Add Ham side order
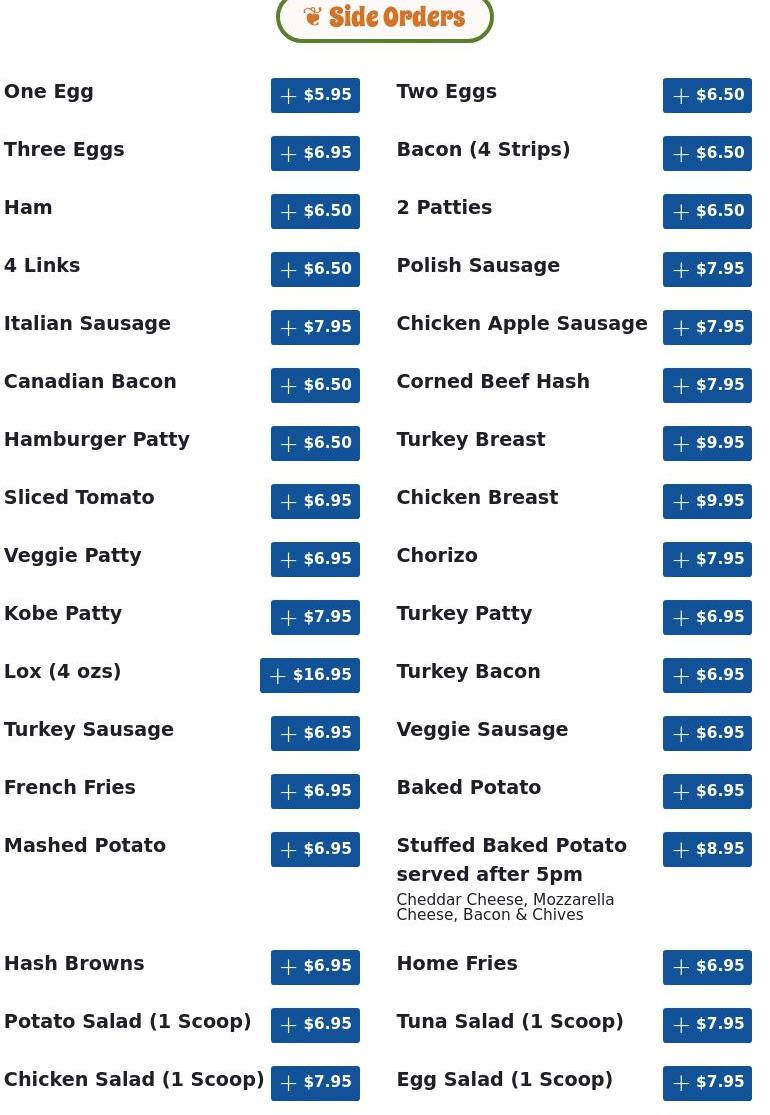770x1115 pixels. click(x=315, y=211)
